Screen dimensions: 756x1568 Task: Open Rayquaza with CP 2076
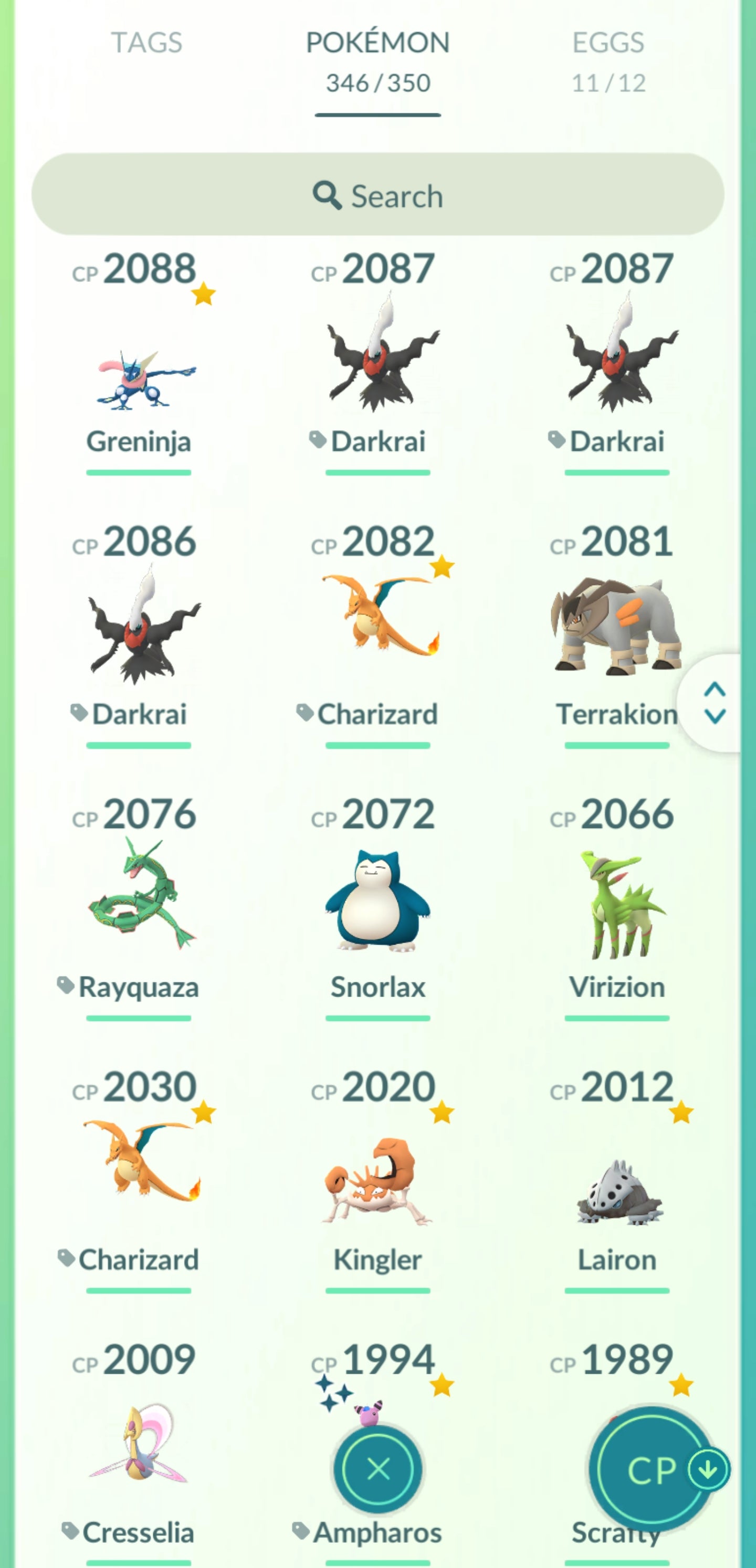coord(140,895)
